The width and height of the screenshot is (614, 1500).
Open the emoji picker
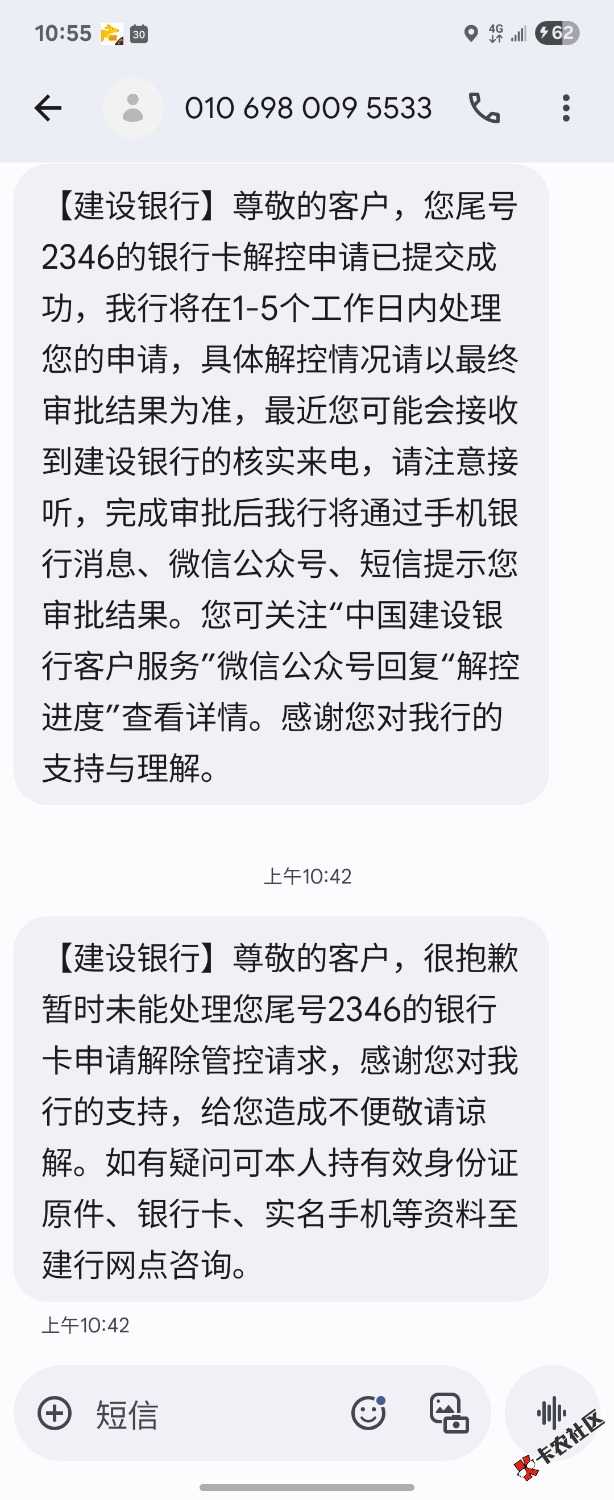pyautogui.click(x=369, y=1413)
